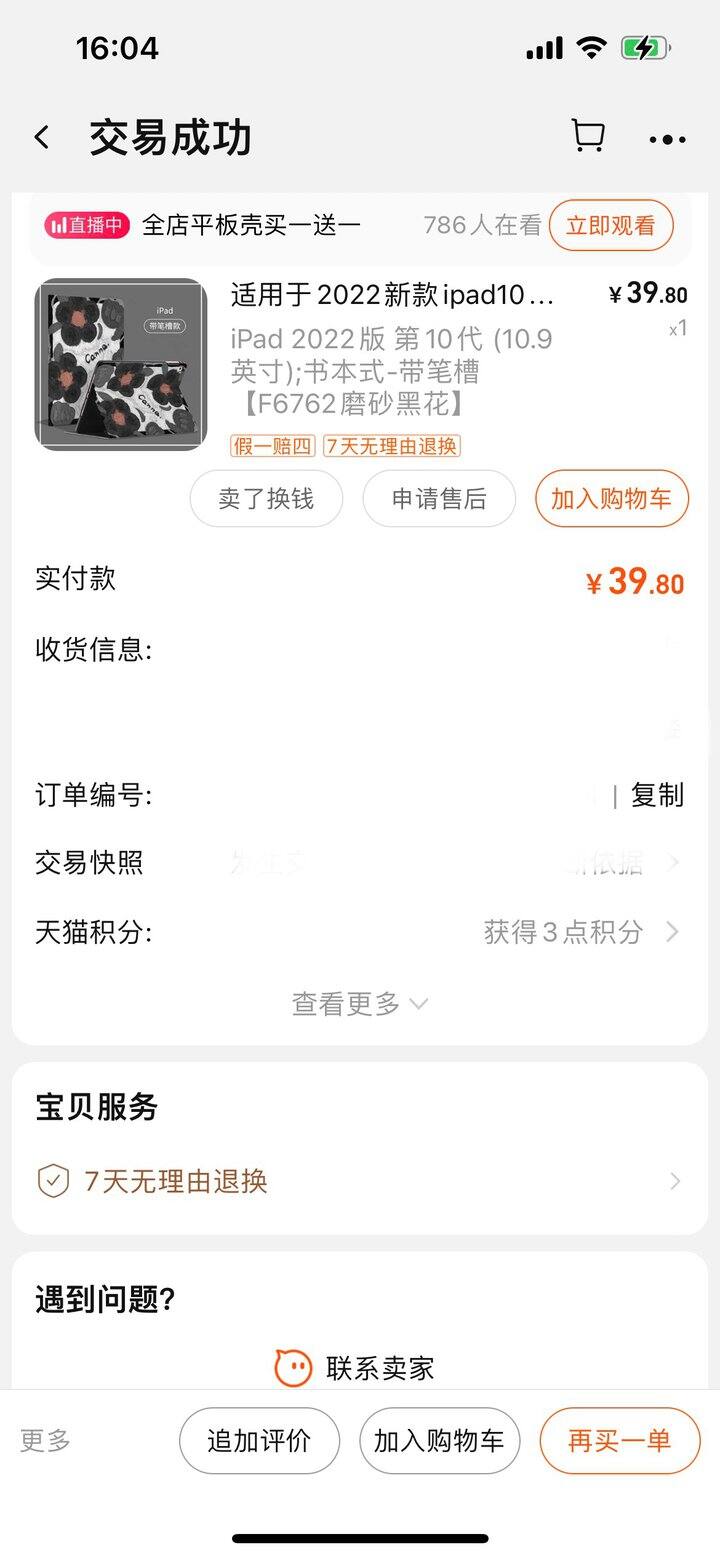Tap 联系卖家 to contact seller
This screenshot has width=720, height=1558.
(x=356, y=1368)
